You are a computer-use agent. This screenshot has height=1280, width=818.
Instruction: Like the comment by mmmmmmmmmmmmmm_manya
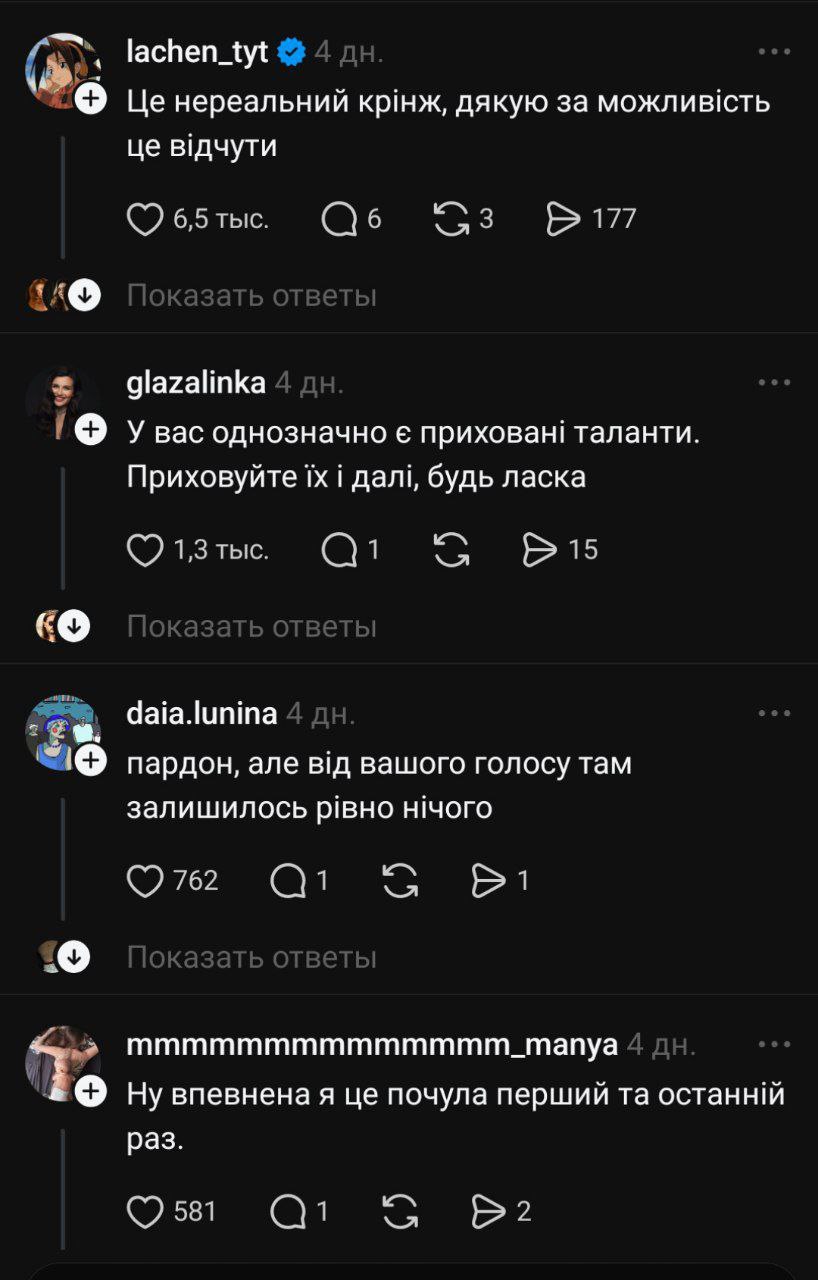click(x=146, y=1212)
